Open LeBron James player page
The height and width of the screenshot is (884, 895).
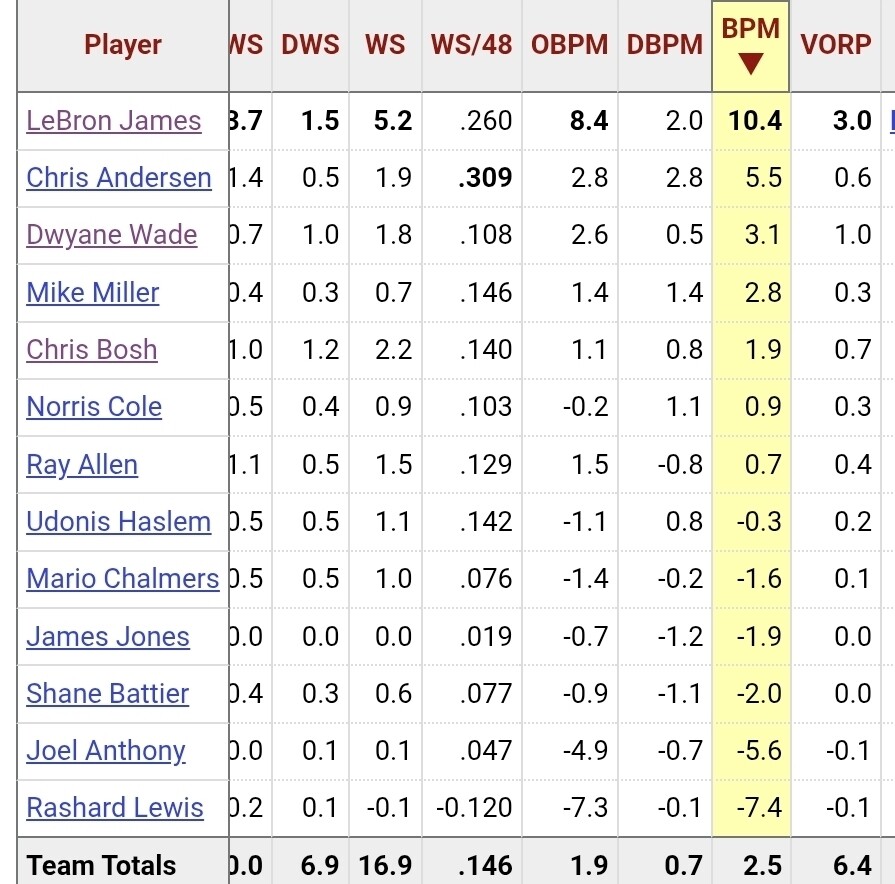point(114,121)
